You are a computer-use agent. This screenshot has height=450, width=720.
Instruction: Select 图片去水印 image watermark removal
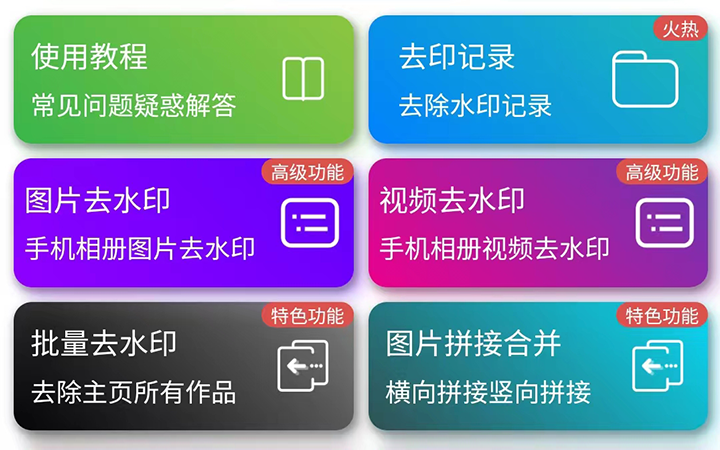[183, 223]
